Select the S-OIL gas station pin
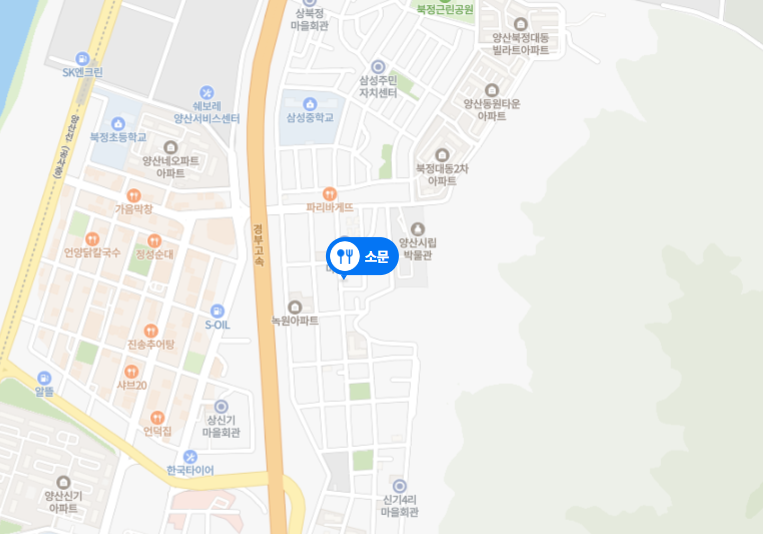Image resolution: width=763 pixels, height=534 pixels. pos(217,311)
